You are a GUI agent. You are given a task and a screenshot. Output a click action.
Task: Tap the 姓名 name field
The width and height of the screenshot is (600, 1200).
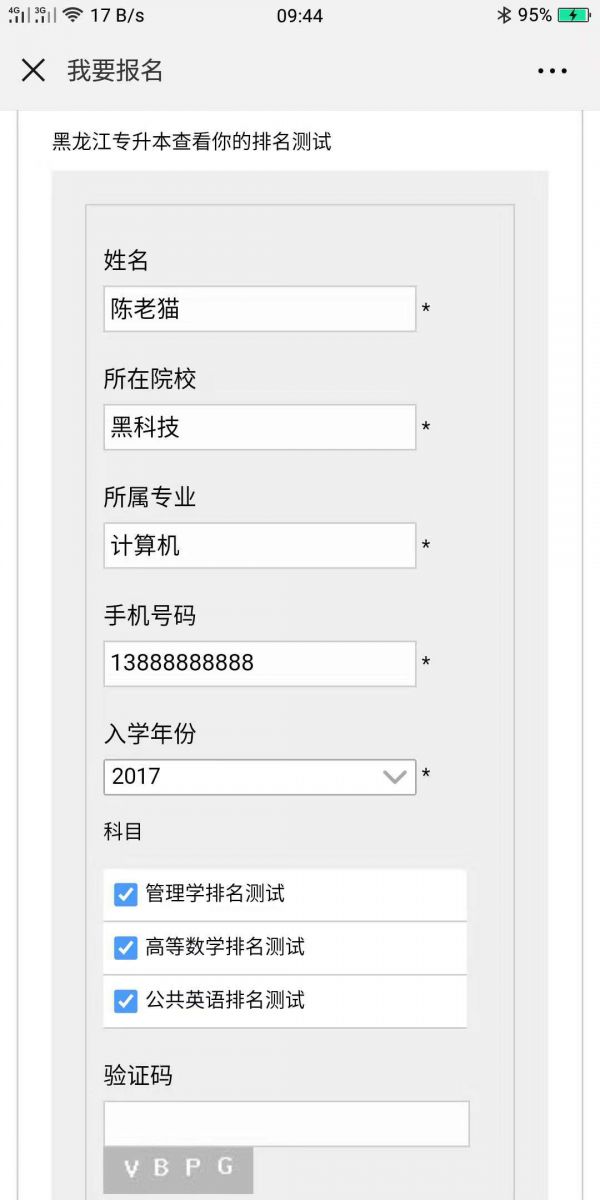click(x=260, y=309)
